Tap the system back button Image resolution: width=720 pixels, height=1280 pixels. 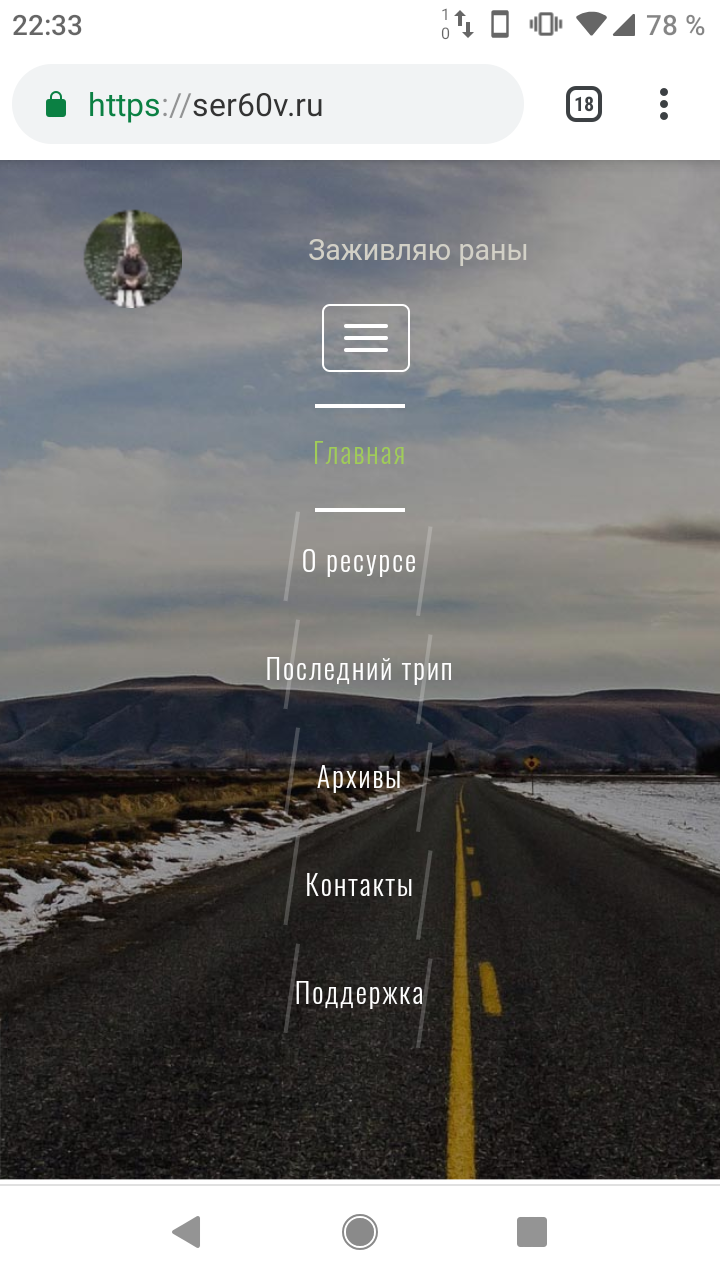point(186,1232)
